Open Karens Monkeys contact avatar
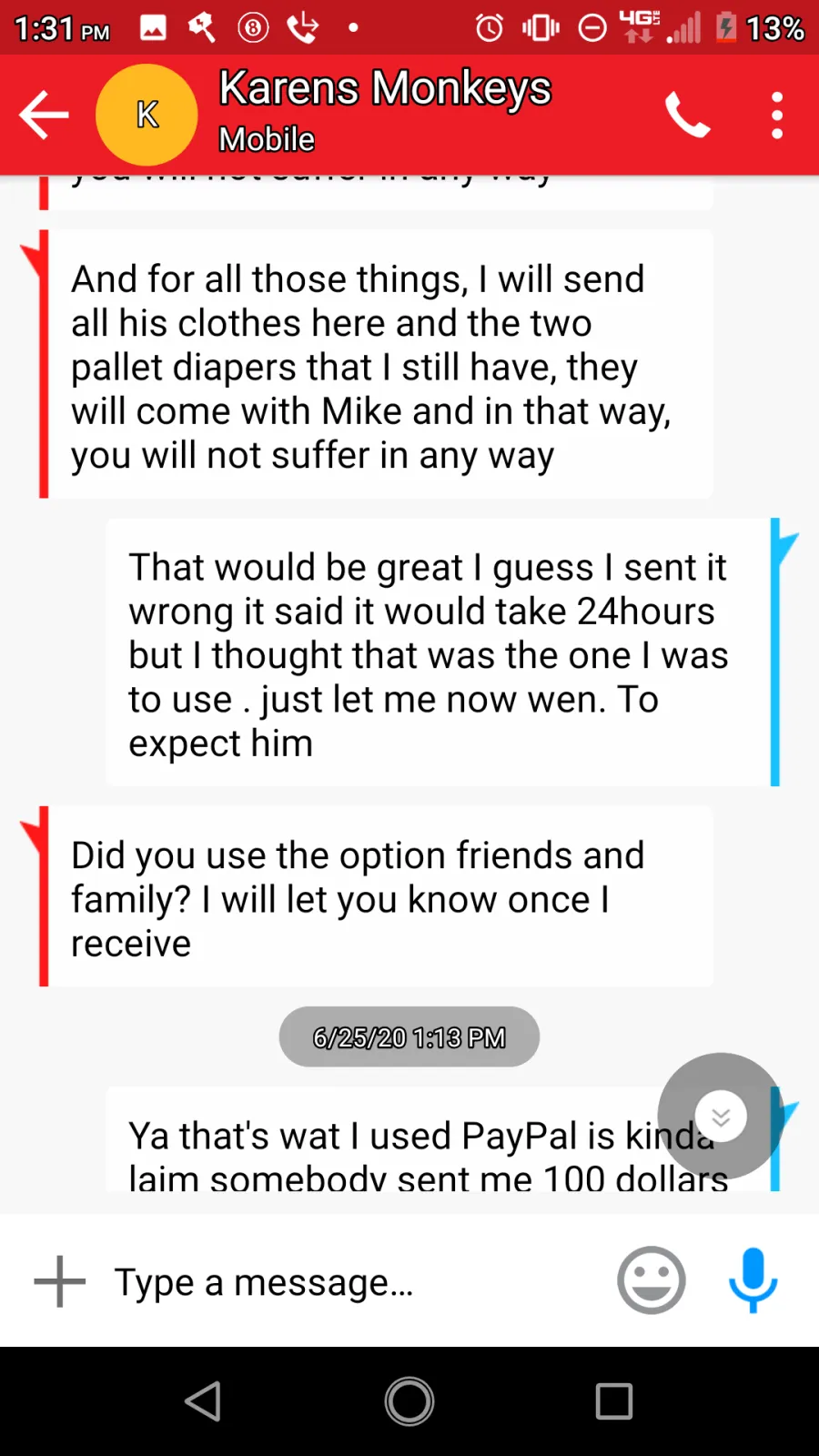Viewport: 819px width, 1456px height. click(147, 115)
